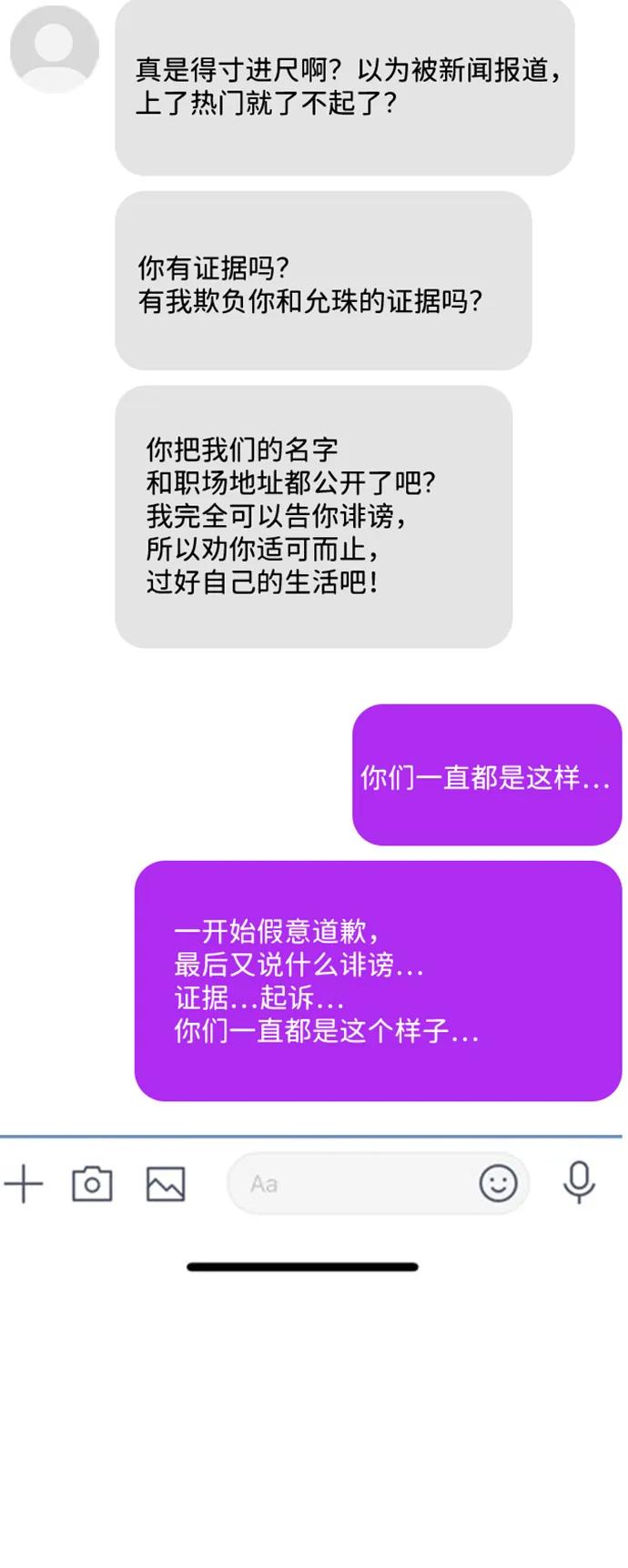Open the plus attachment menu
628x1568 pixels.
(x=24, y=1184)
